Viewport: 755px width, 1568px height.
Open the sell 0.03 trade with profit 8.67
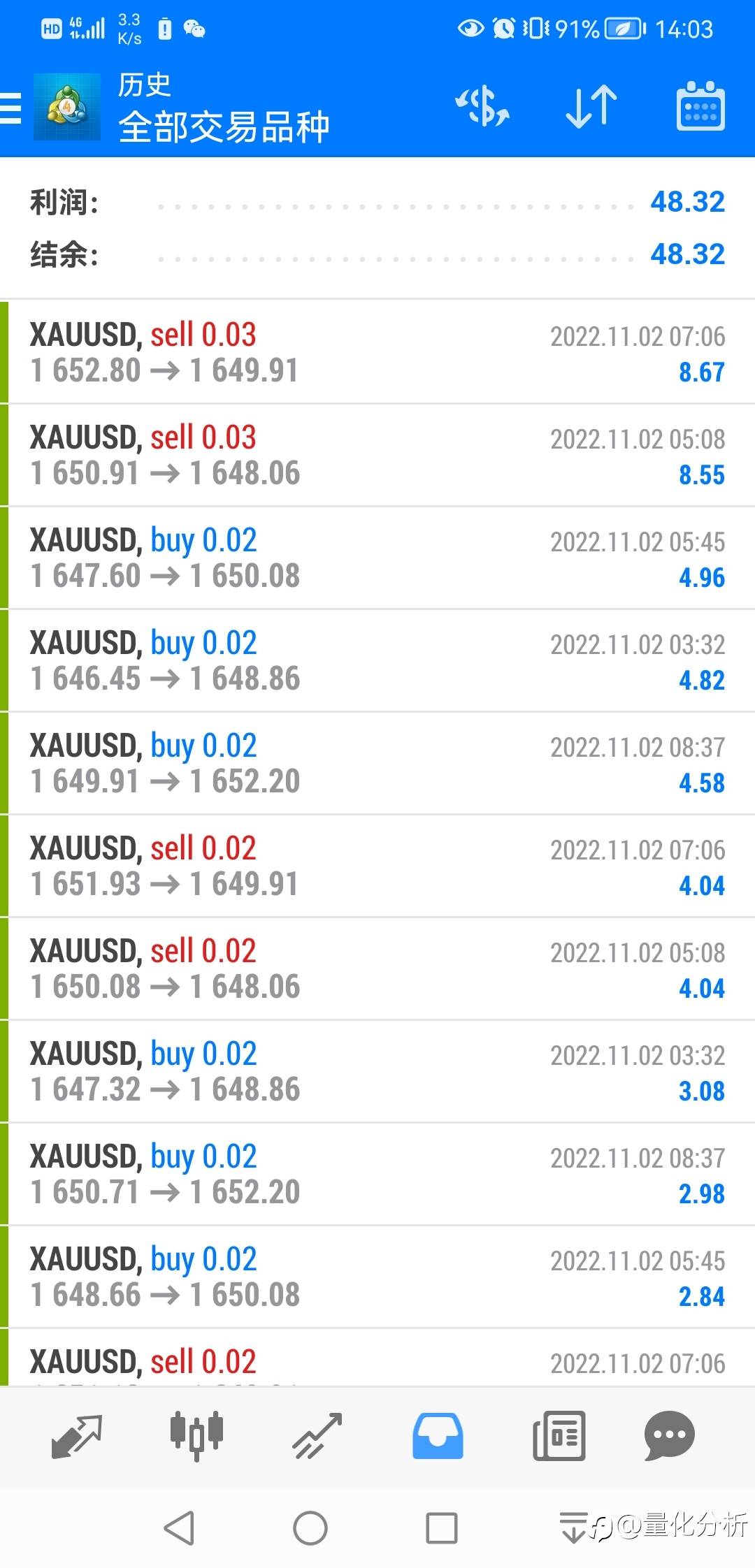[377, 352]
